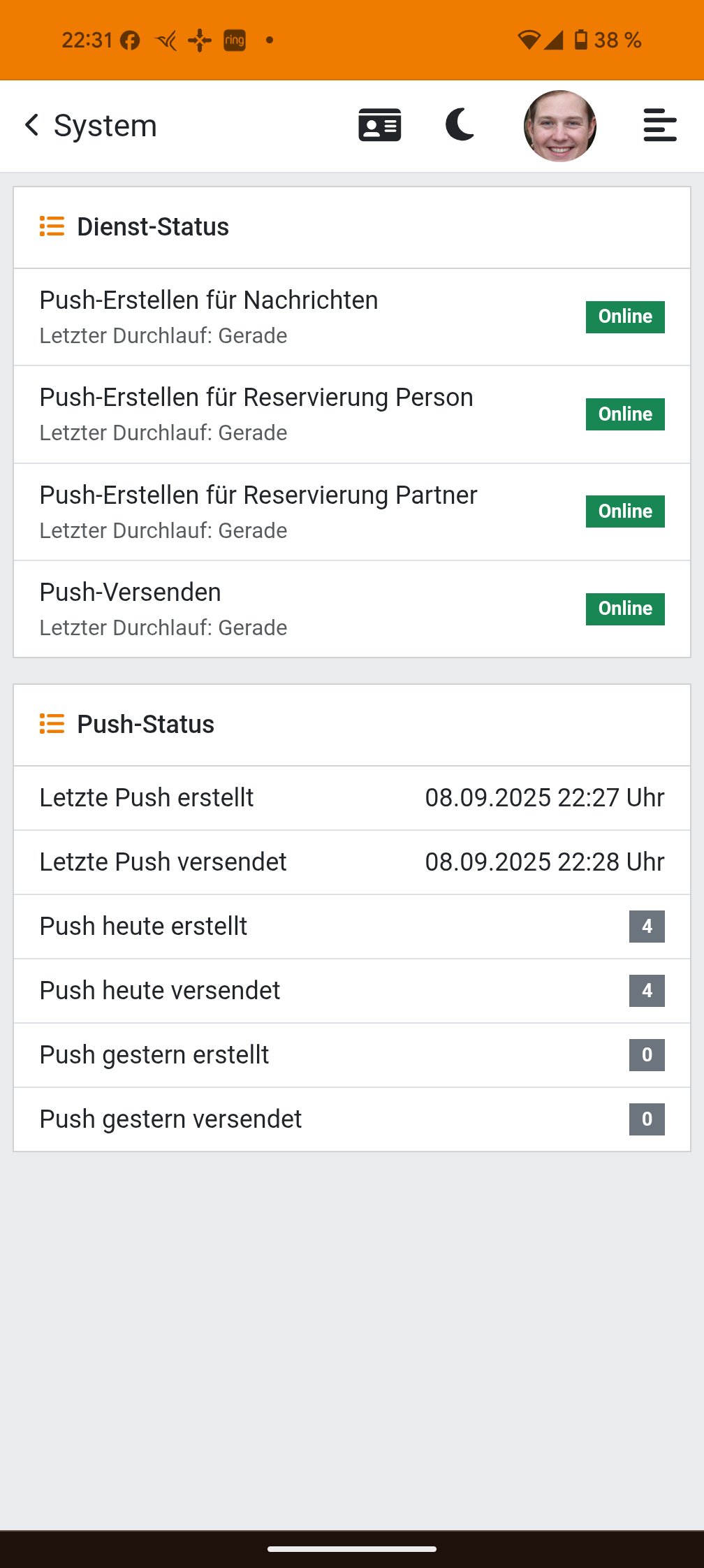
Task: Toggle dark mode with the moon icon
Action: (x=460, y=126)
